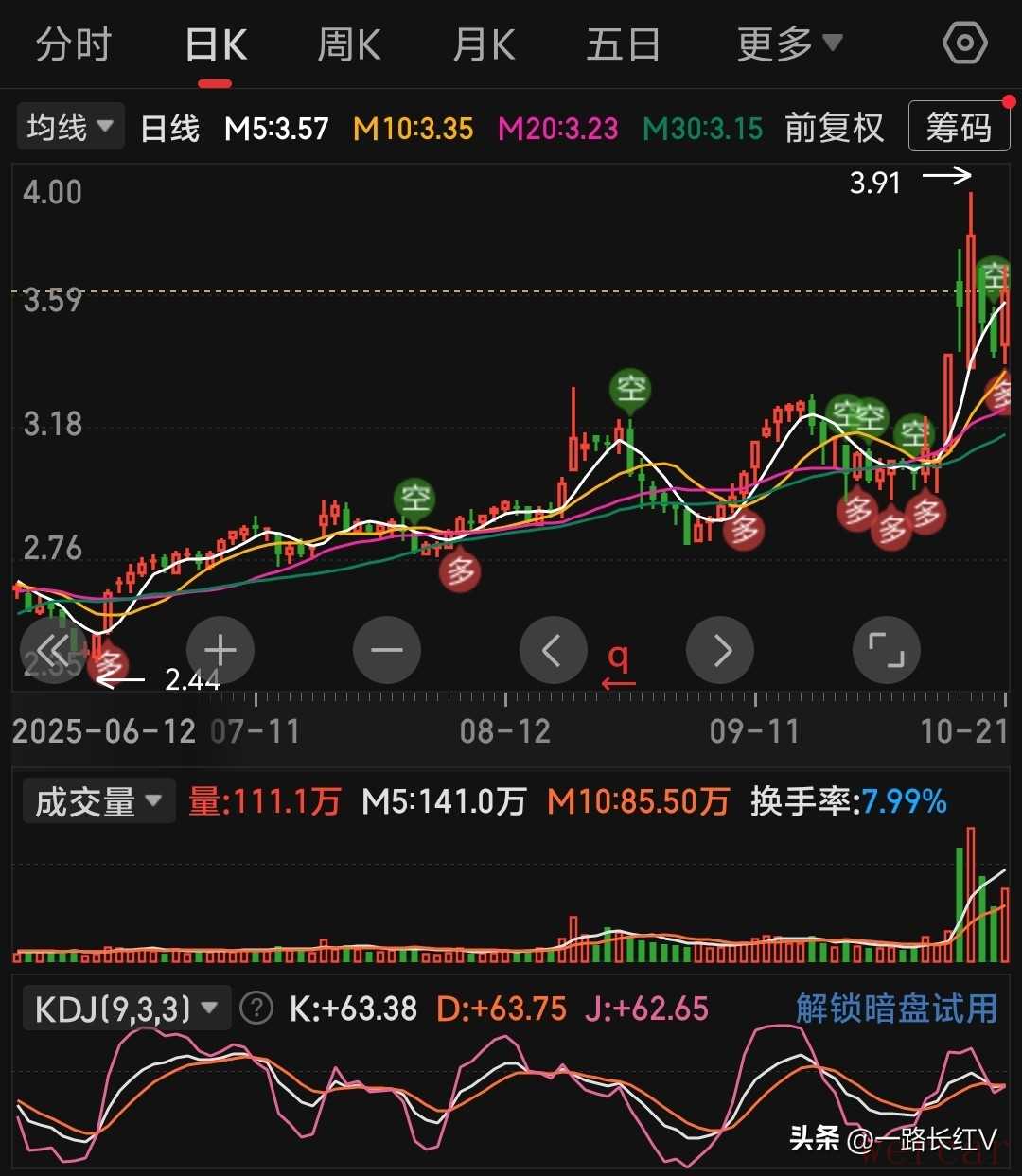The image size is (1022, 1176).
Task: Switch to the 分时 tab
Action: pos(73,44)
